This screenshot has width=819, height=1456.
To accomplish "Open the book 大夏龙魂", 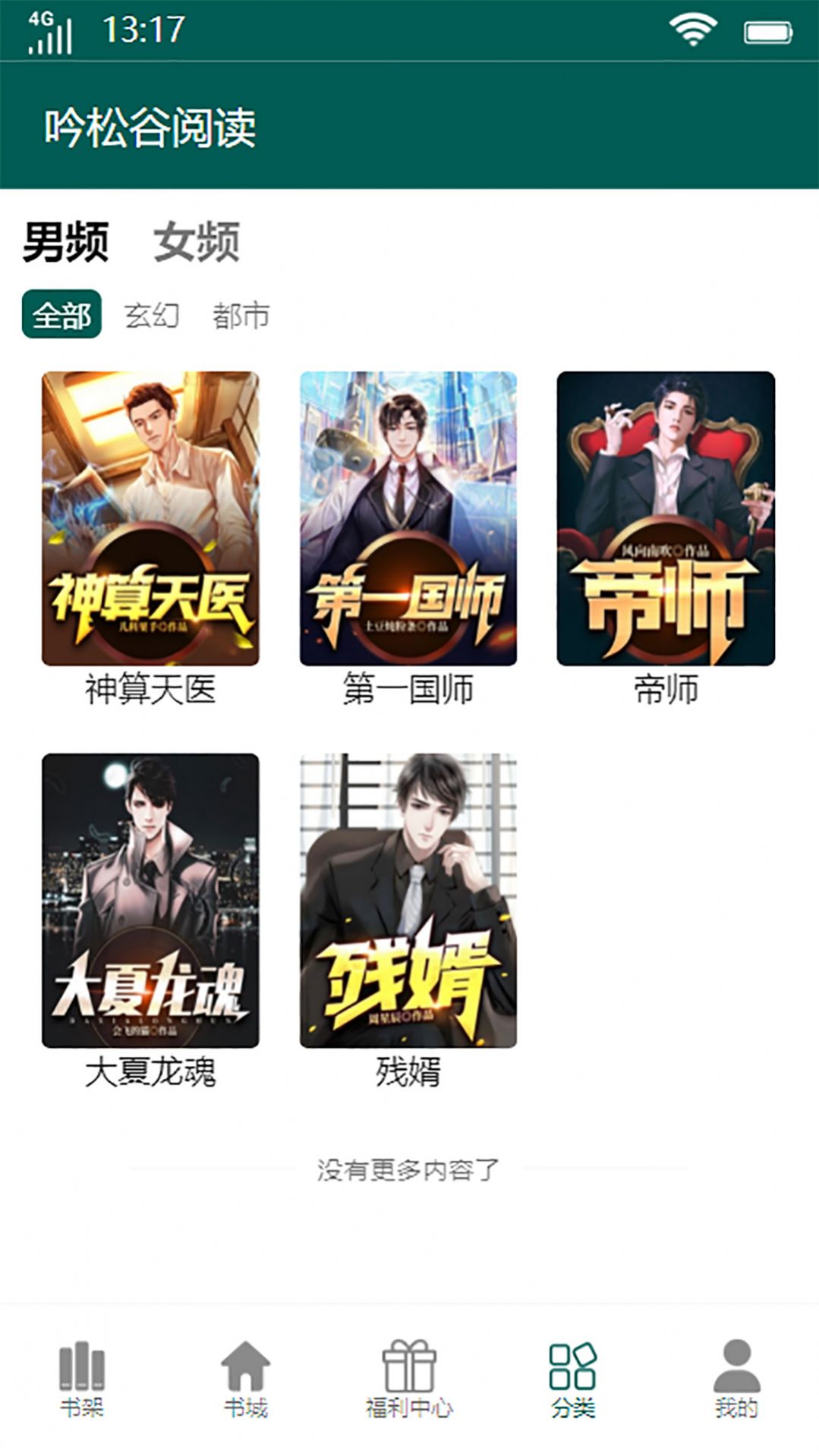I will click(x=150, y=901).
